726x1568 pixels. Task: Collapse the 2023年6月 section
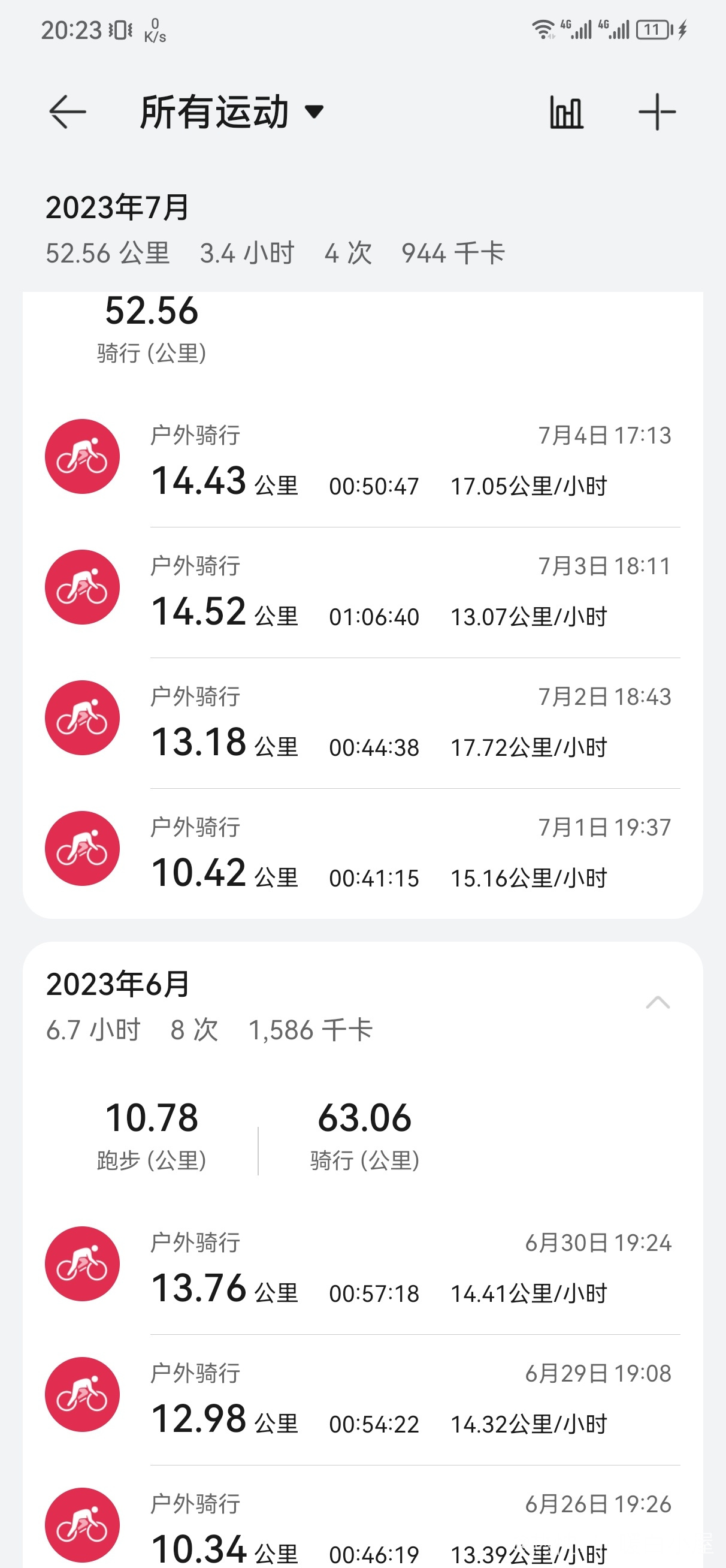657,1003
